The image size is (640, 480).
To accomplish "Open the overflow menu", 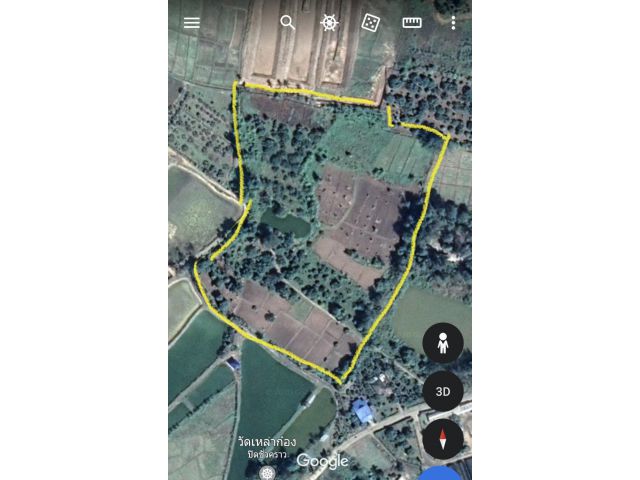I will 453,22.
